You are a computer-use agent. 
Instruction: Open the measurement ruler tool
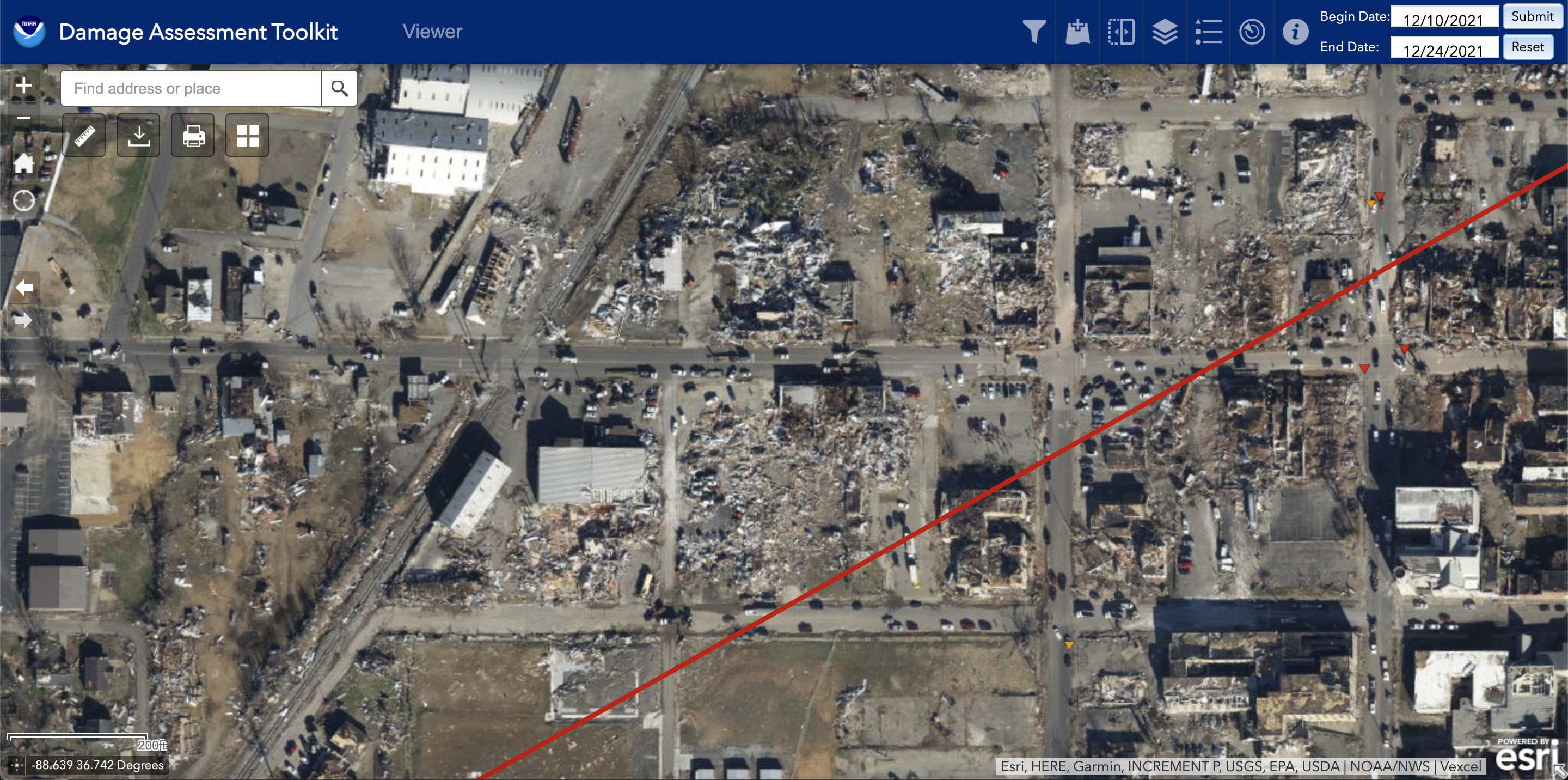[84, 135]
